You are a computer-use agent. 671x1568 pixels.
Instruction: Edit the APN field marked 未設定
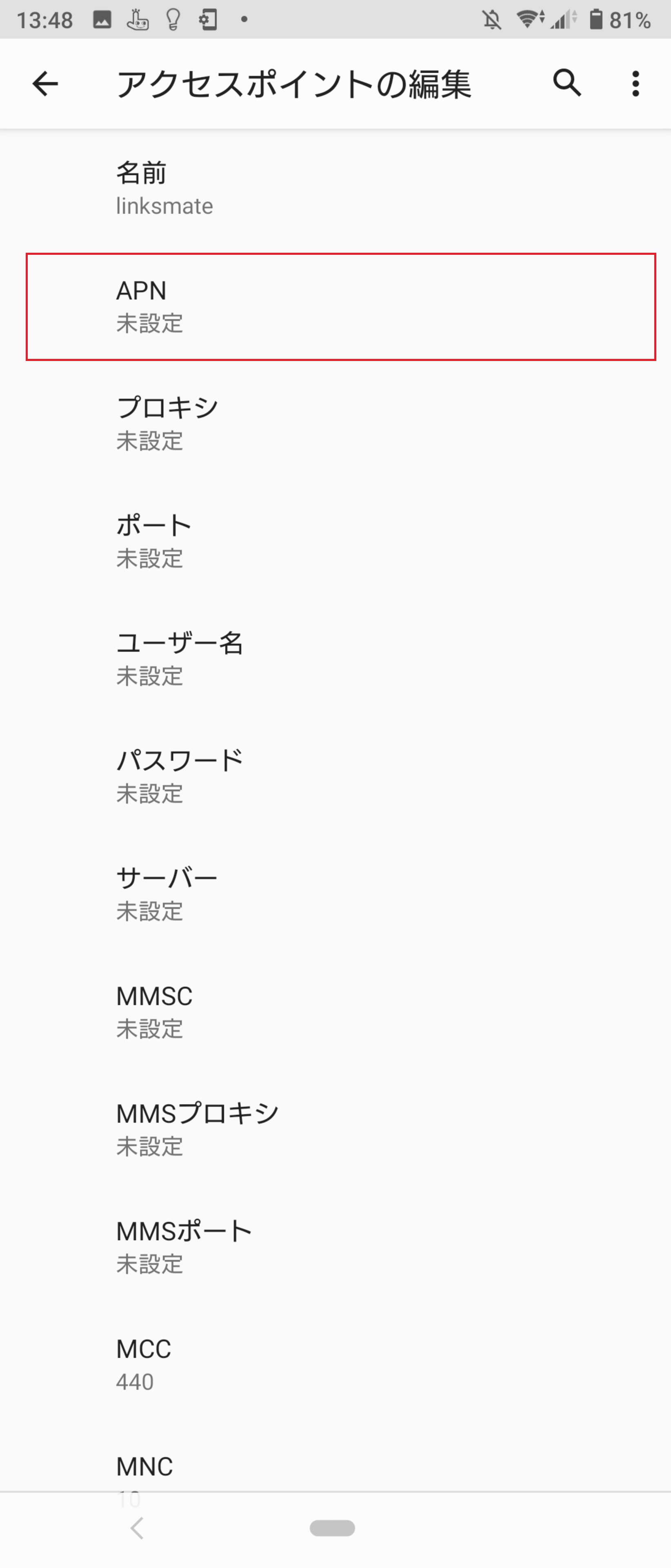335,307
